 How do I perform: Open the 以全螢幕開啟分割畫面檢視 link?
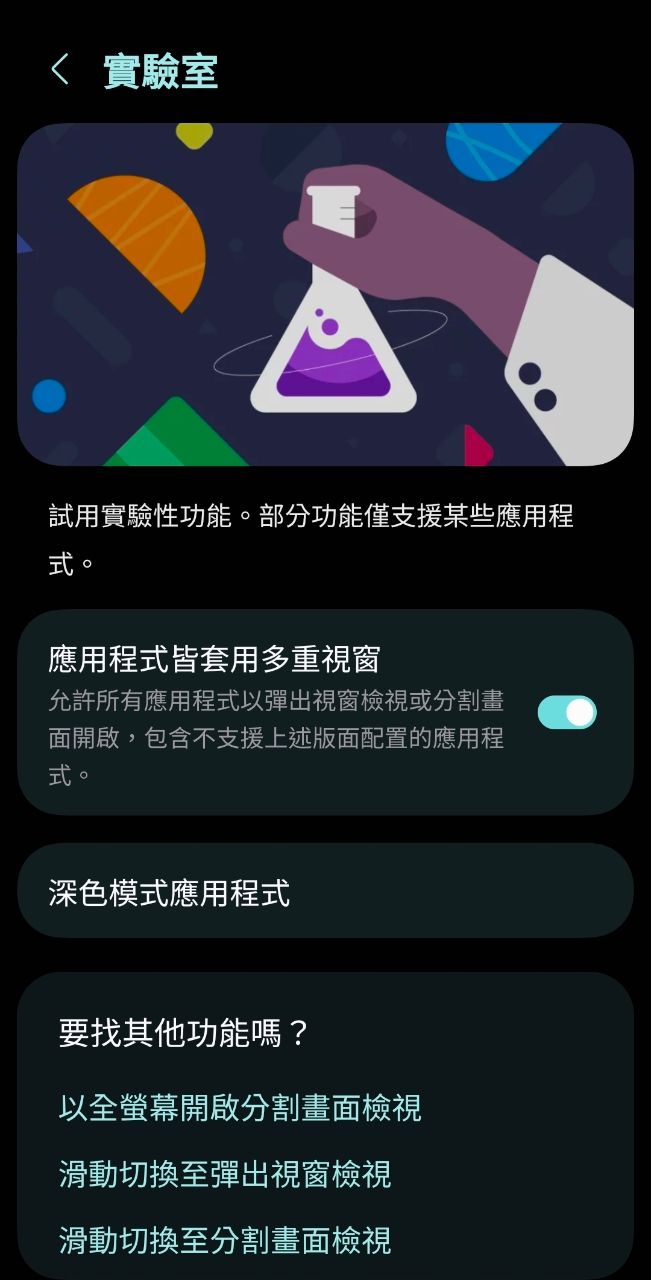tap(240, 1108)
